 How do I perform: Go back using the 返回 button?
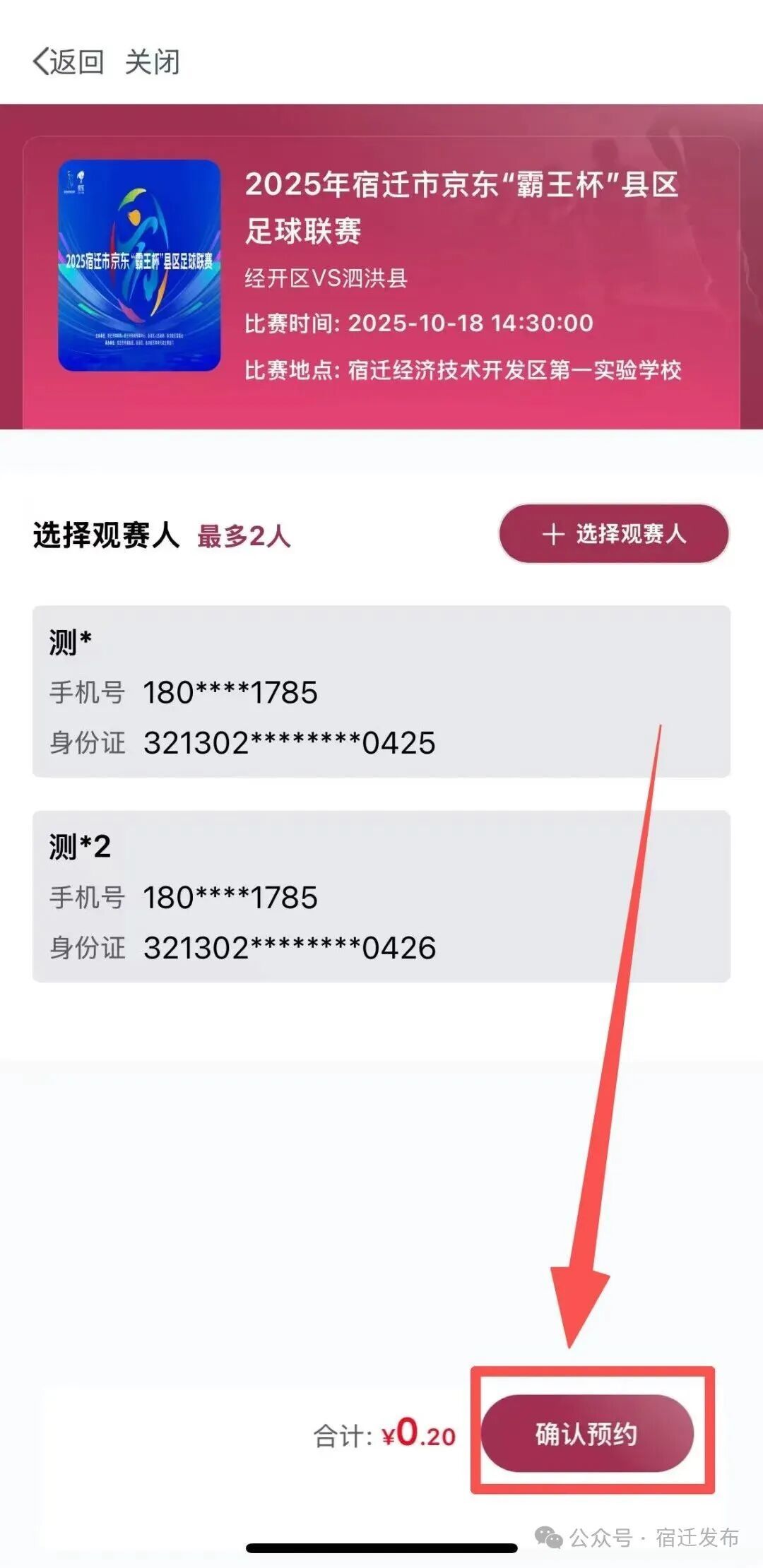point(69,62)
